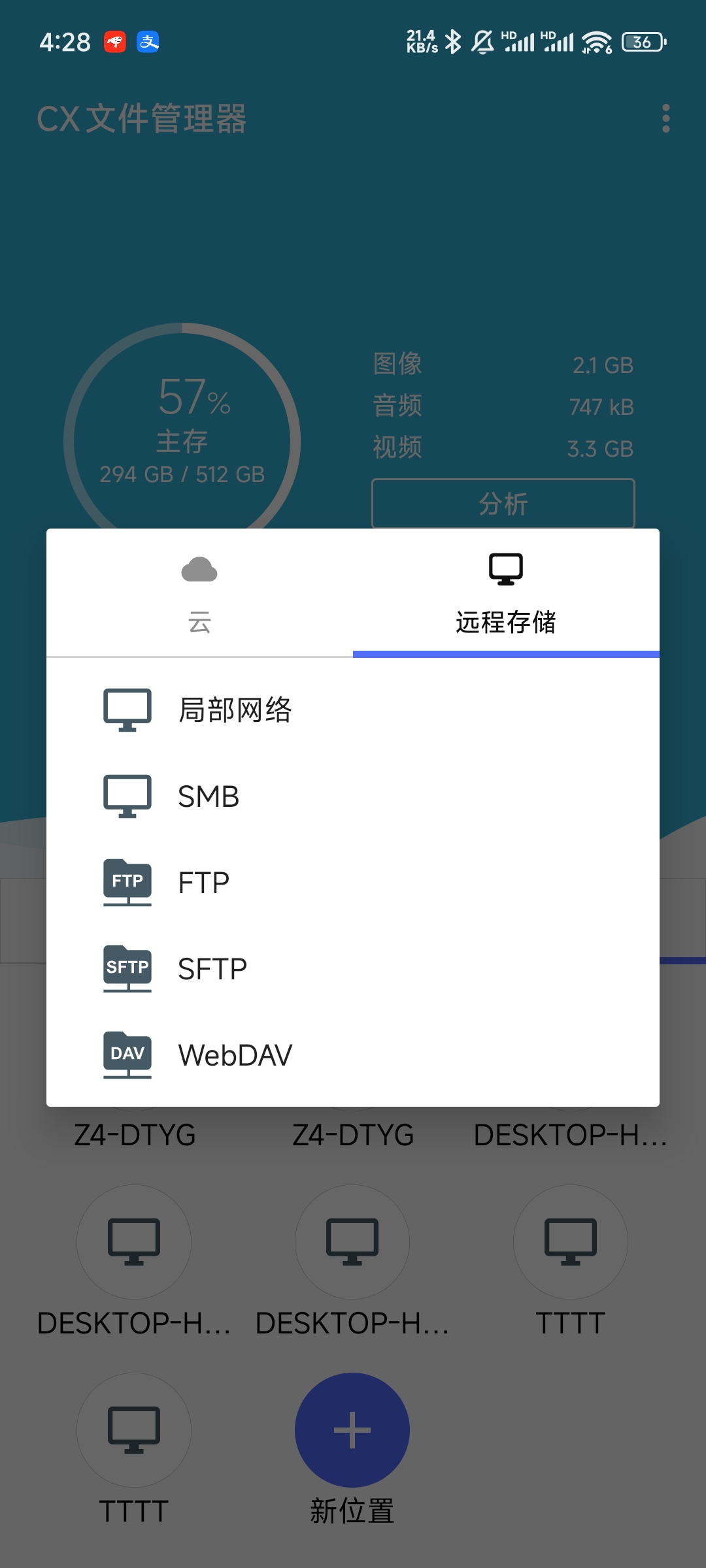Switch to the 云 cloud tab
Image resolution: width=706 pixels, height=1568 pixels.
pos(199,593)
